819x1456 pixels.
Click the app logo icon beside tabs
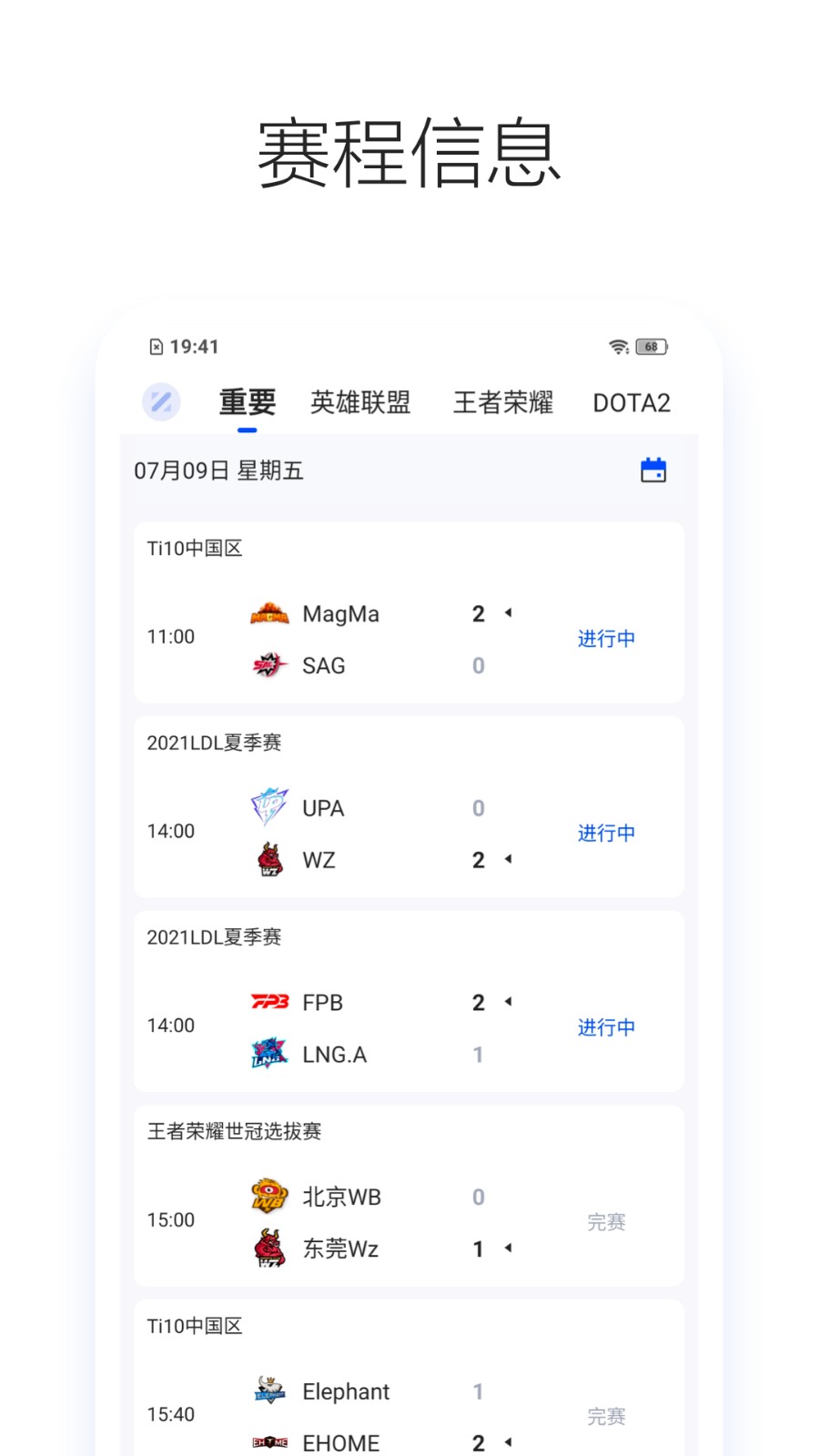[x=161, y=401]
